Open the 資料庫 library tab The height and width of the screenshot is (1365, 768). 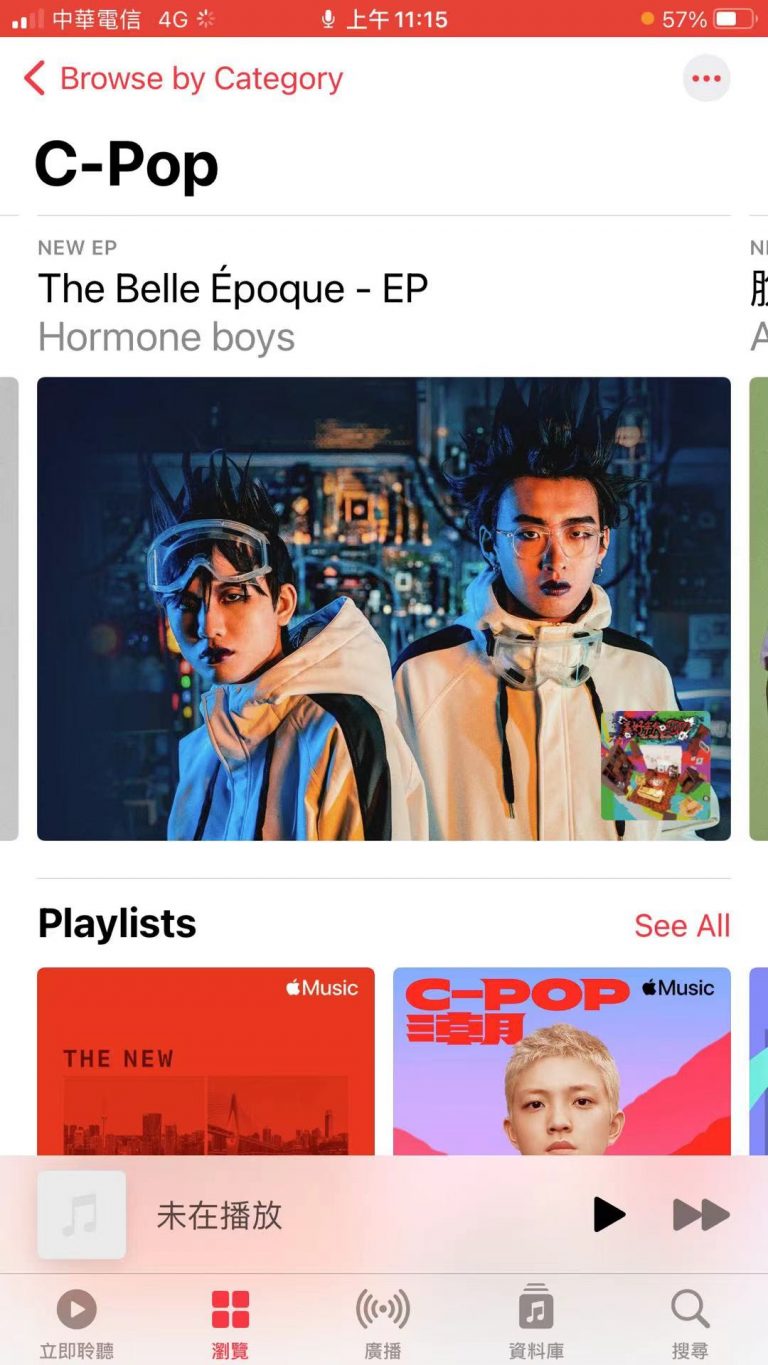(536, 1322)
